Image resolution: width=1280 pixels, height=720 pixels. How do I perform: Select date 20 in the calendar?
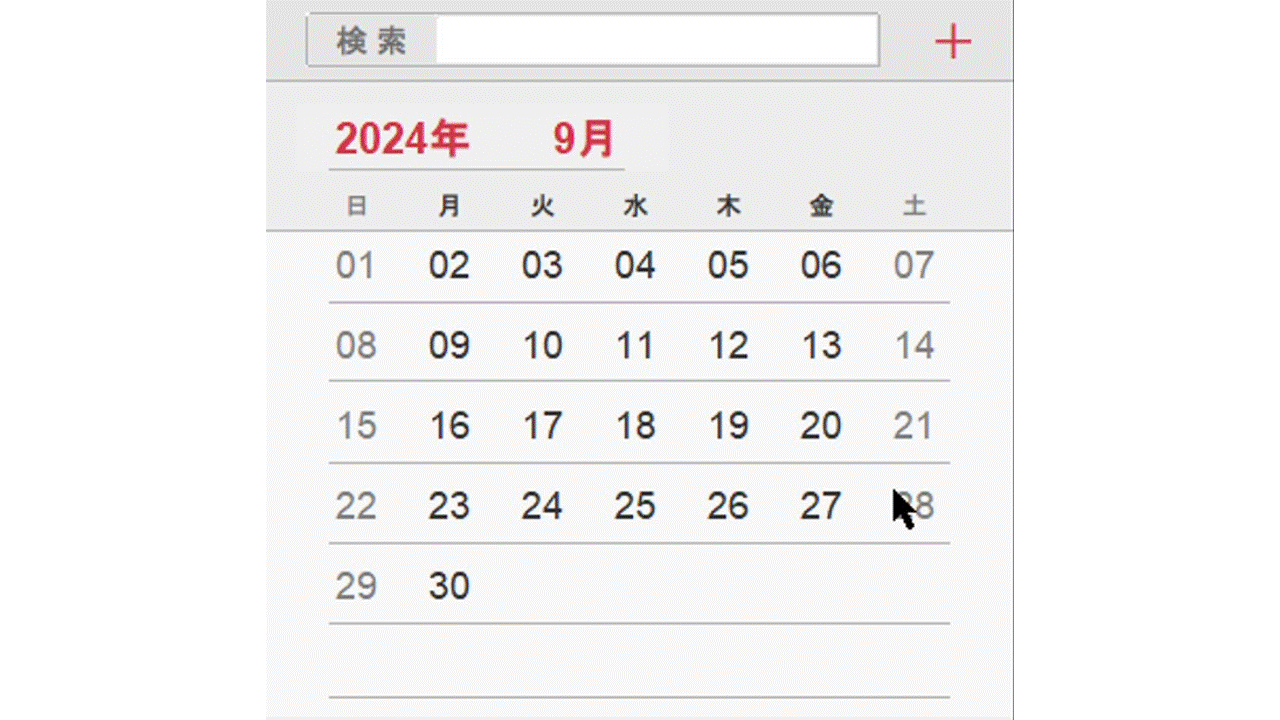[821, 425]
